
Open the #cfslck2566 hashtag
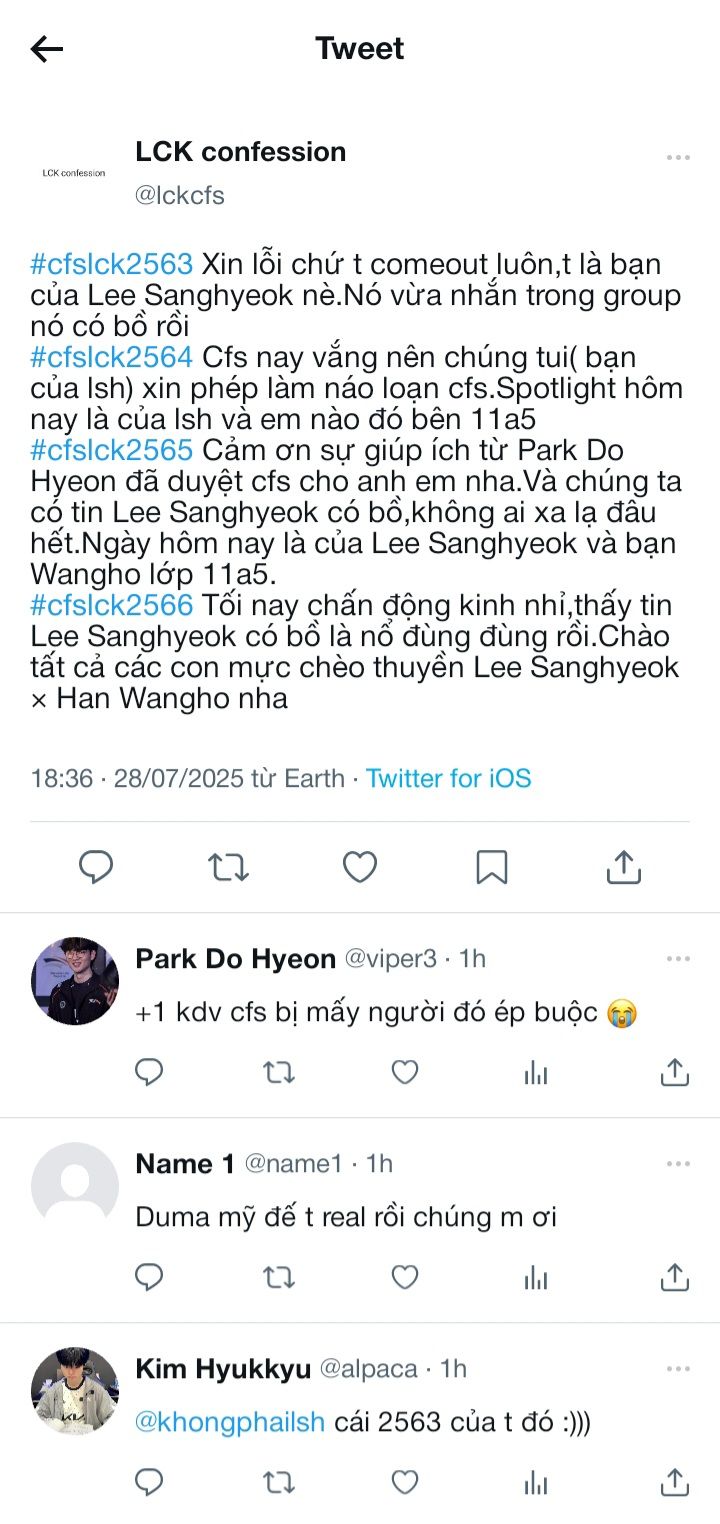pyautogui.click(x=111, y=605)
